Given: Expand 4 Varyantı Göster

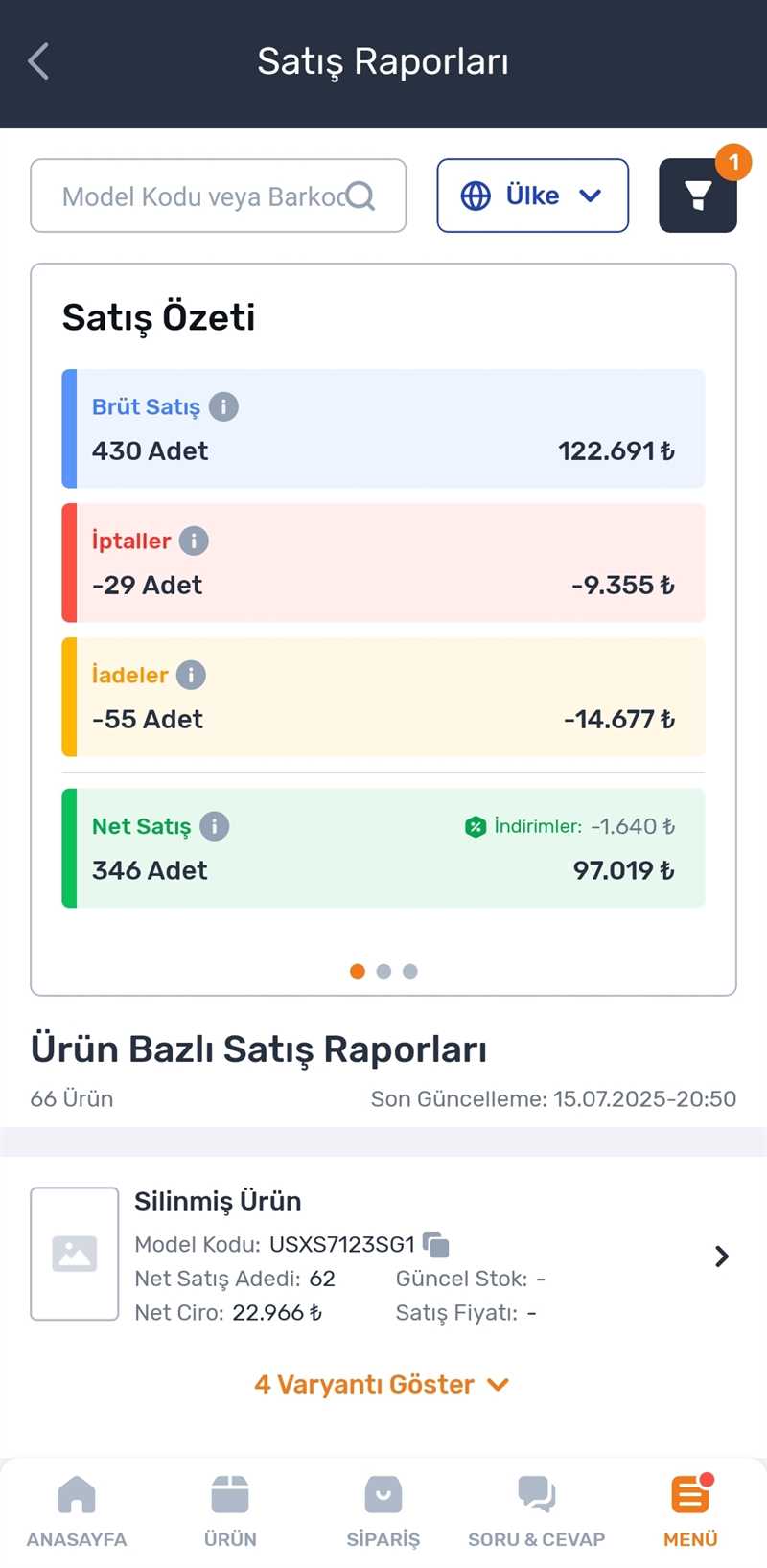Looking at the screenshot, I should coord(382,1384).
